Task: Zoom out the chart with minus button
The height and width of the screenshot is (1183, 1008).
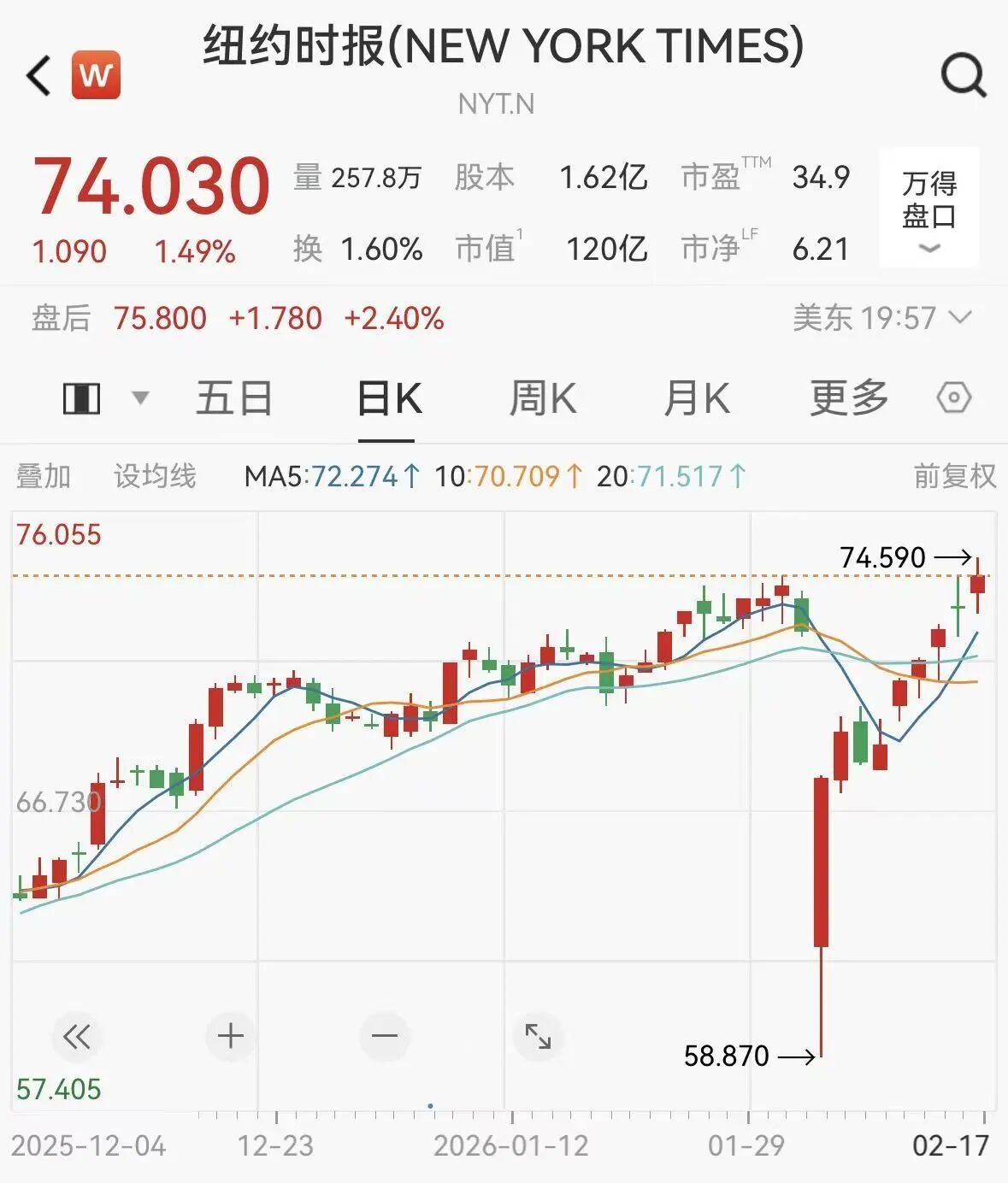Action: click(385, 1037)
